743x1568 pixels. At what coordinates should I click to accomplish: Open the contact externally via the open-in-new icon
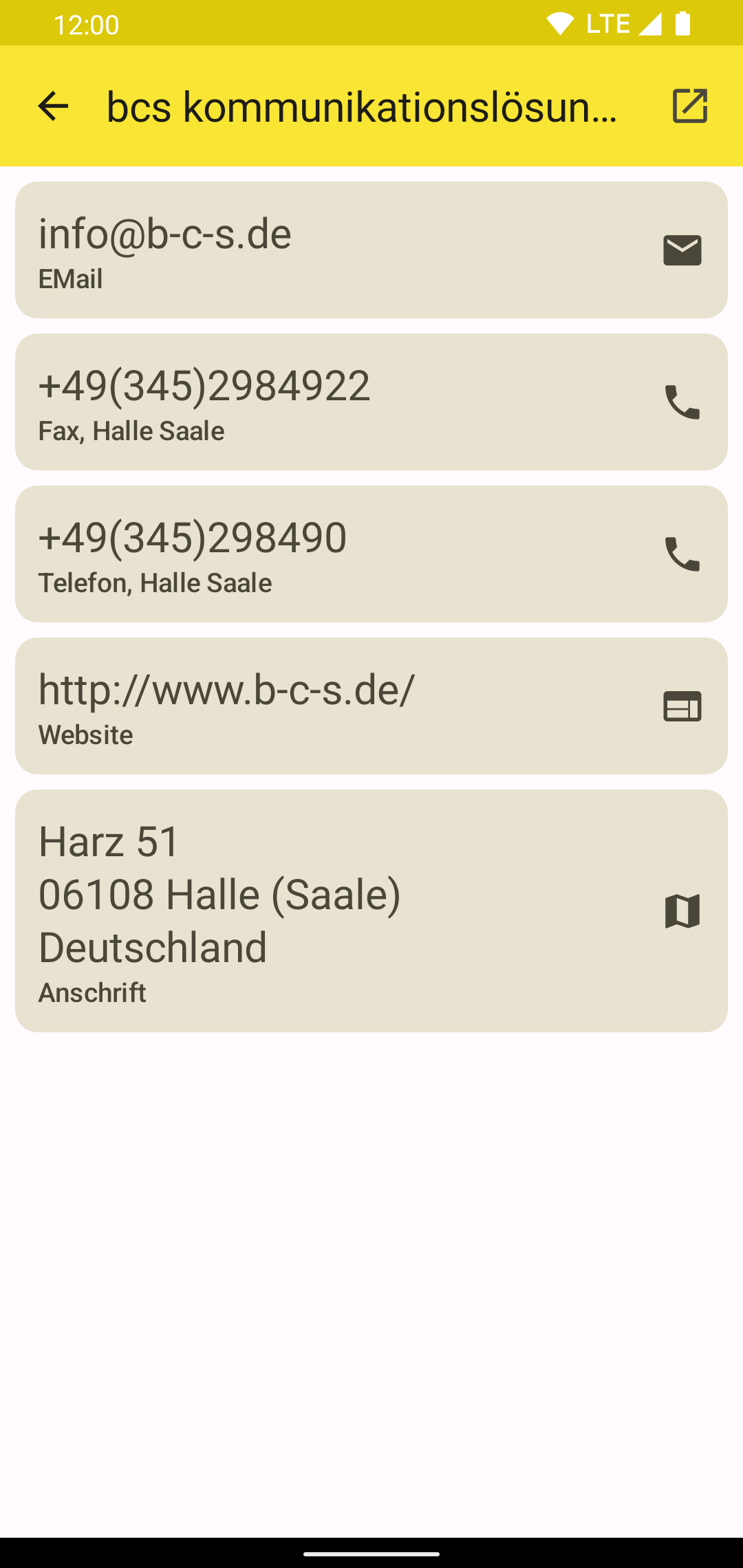(x=689, y=106)
